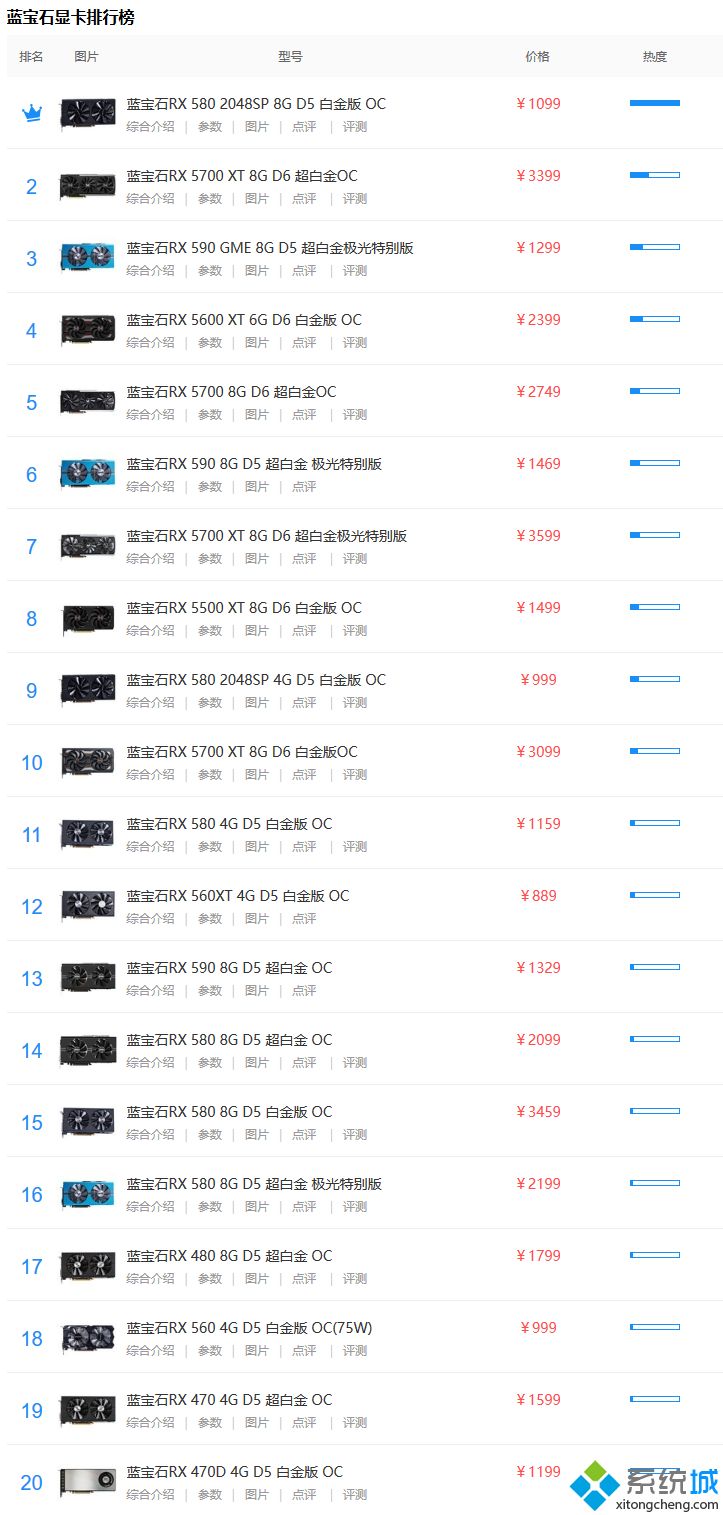Open 蓝宝石RX 470D 4G D5 白金版 OC
The height and width of the screenshot is (1515, 723).
pos(234,1472)
